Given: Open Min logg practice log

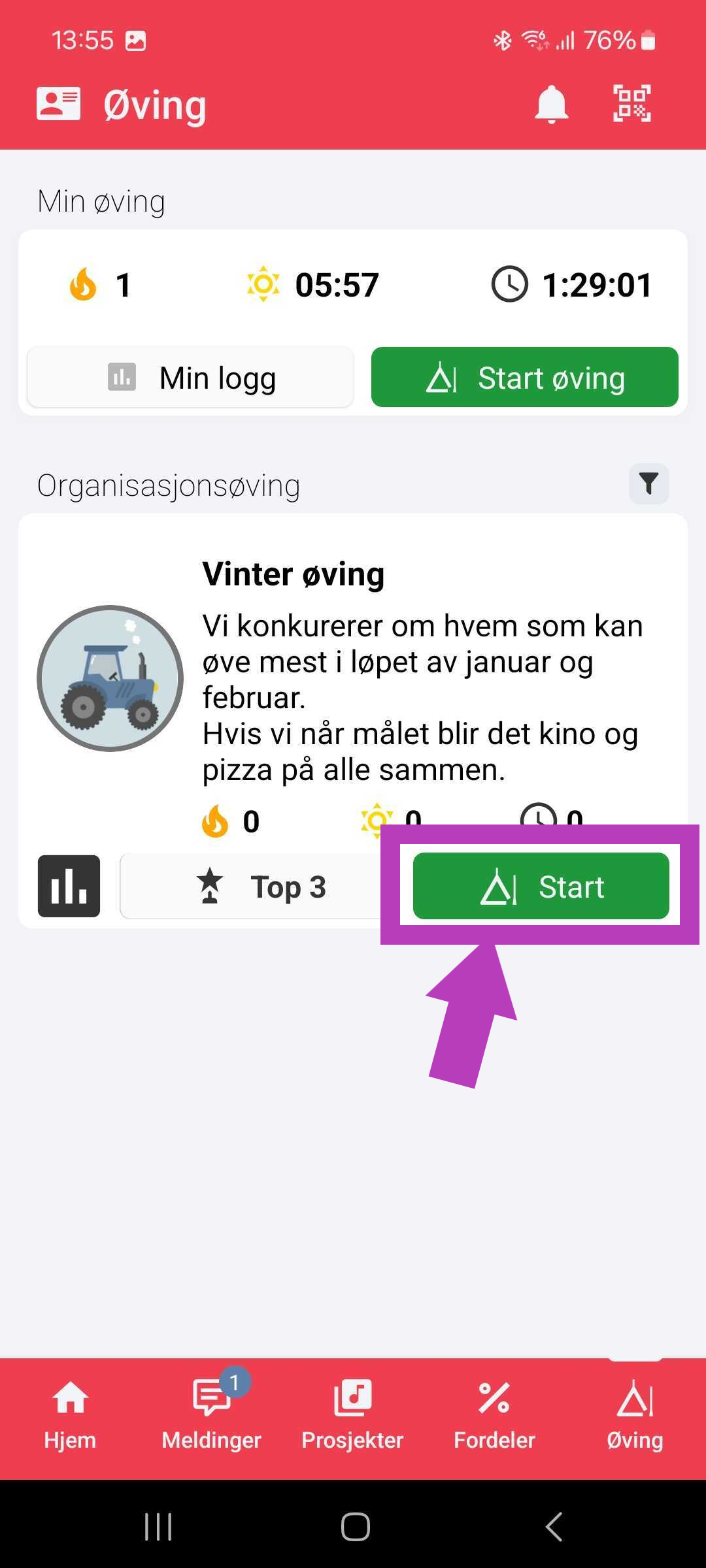Looking at the screenshot, I should point(190,378).
